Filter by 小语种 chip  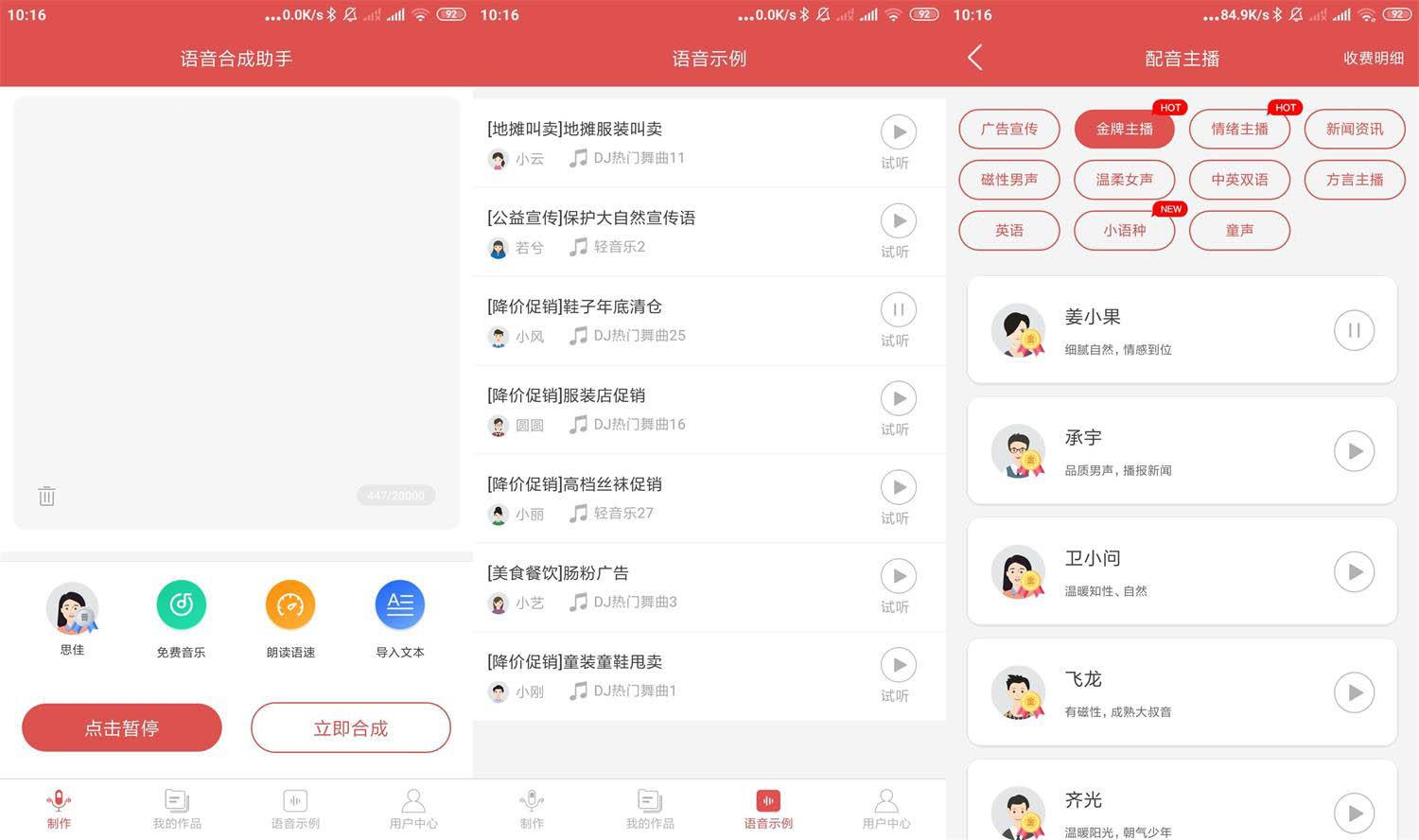coord(1124,230)
